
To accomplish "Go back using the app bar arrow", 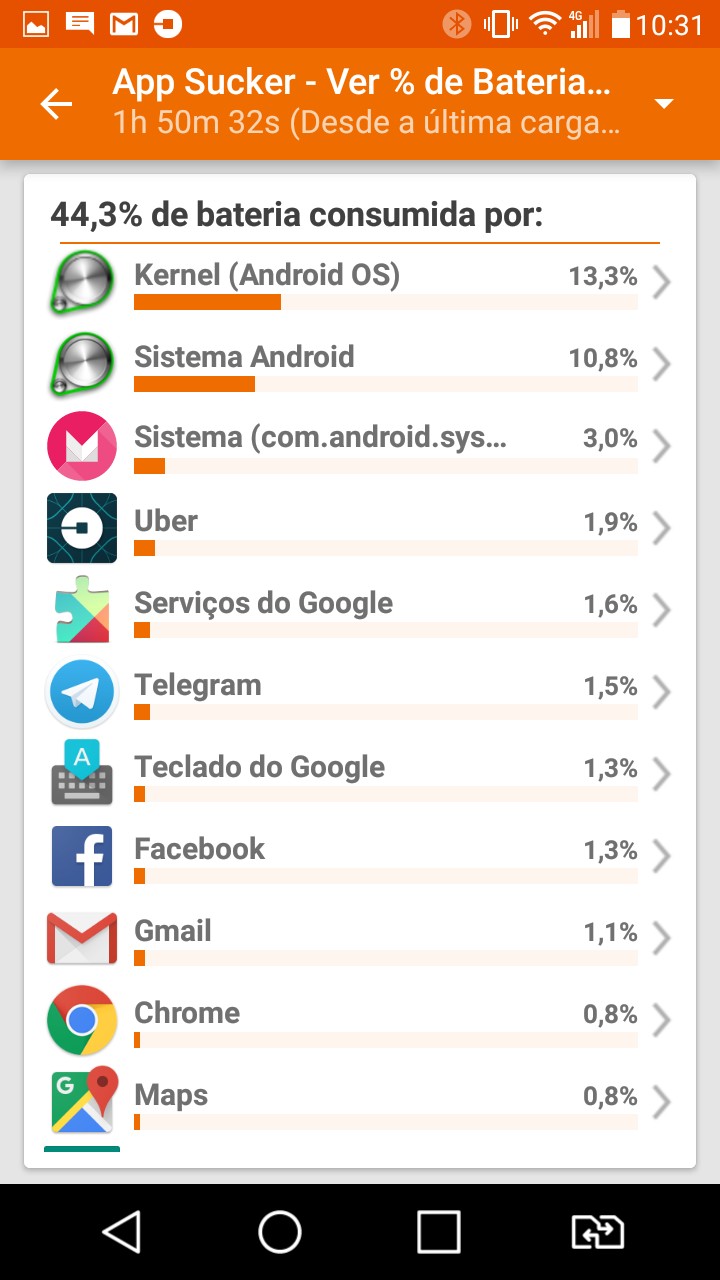I will pyautogui.click(x=57, y=104).
